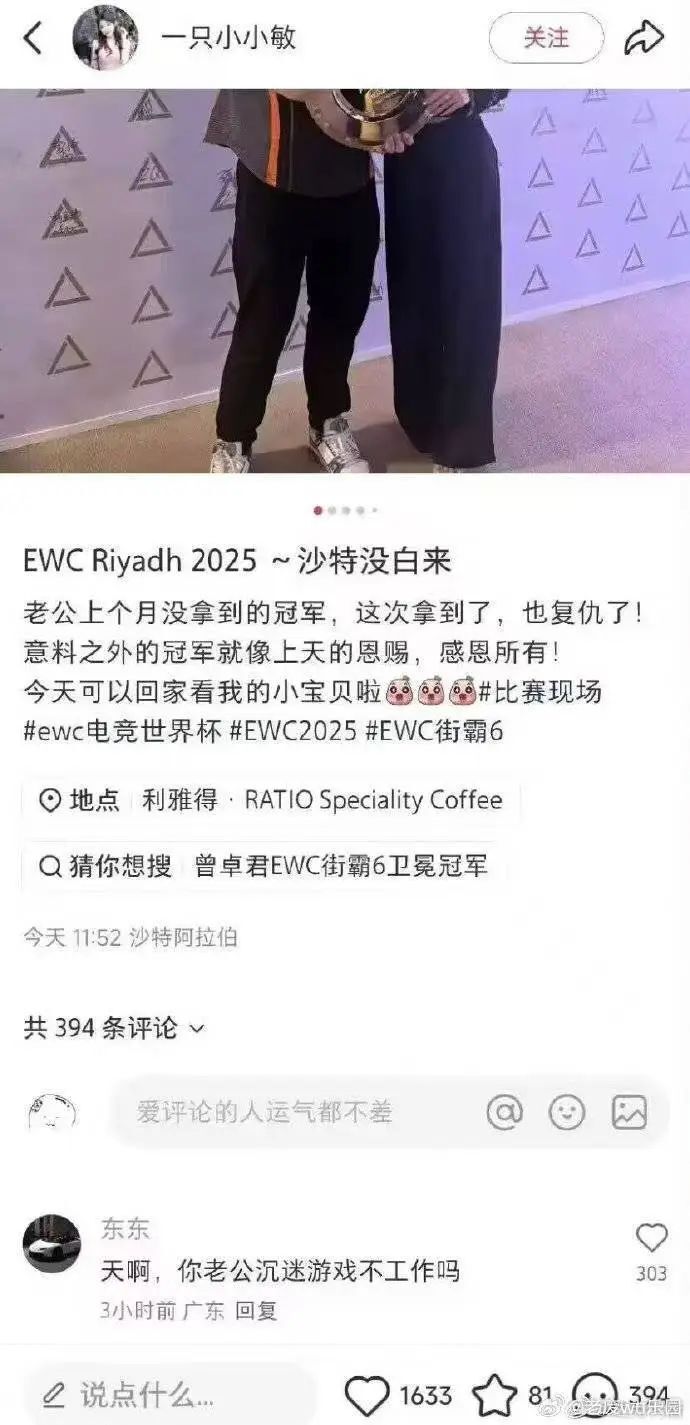Screen dimensions: 690x1425
Task: Open 一只小小敏's profile avatar
Action: pos(105,38)
